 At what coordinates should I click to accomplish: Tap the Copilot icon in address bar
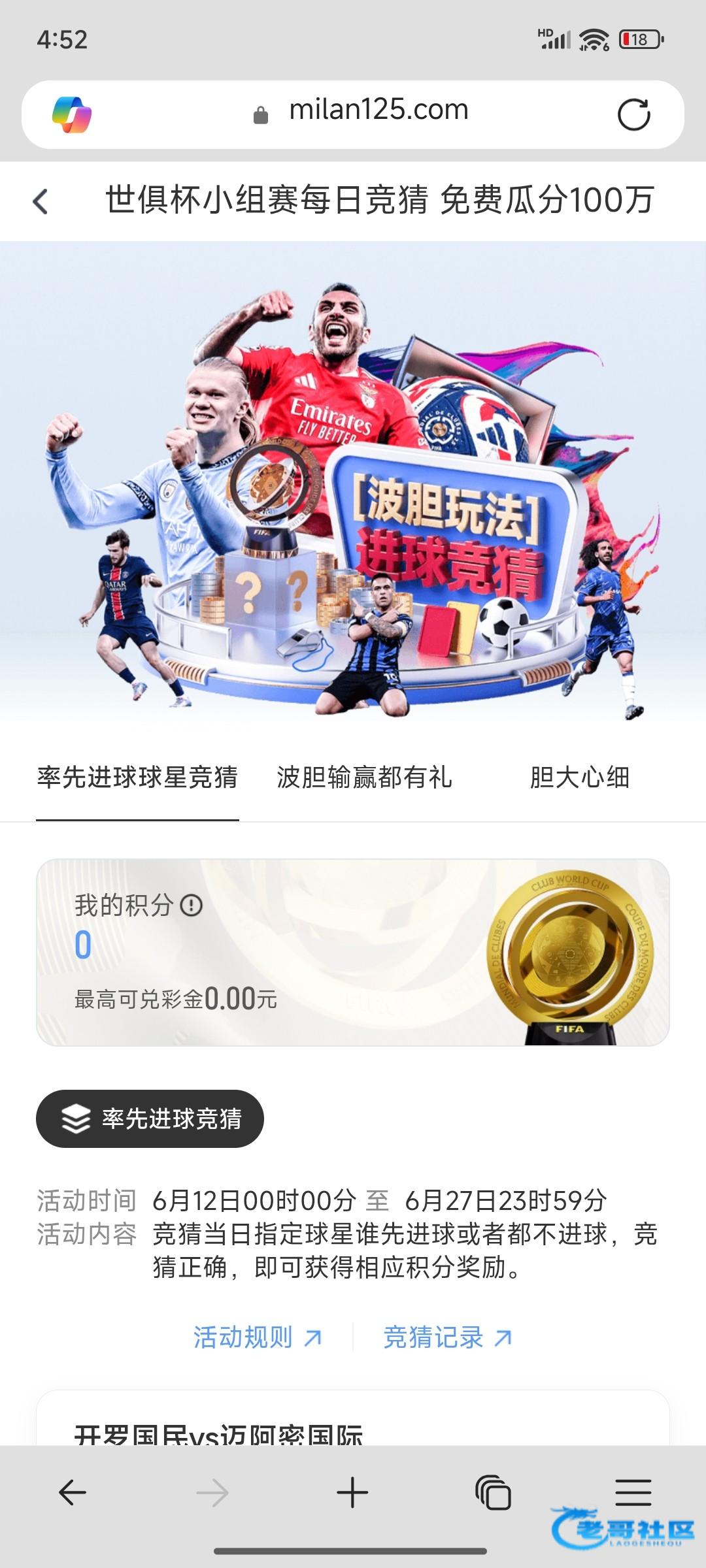tap(72, 115)
